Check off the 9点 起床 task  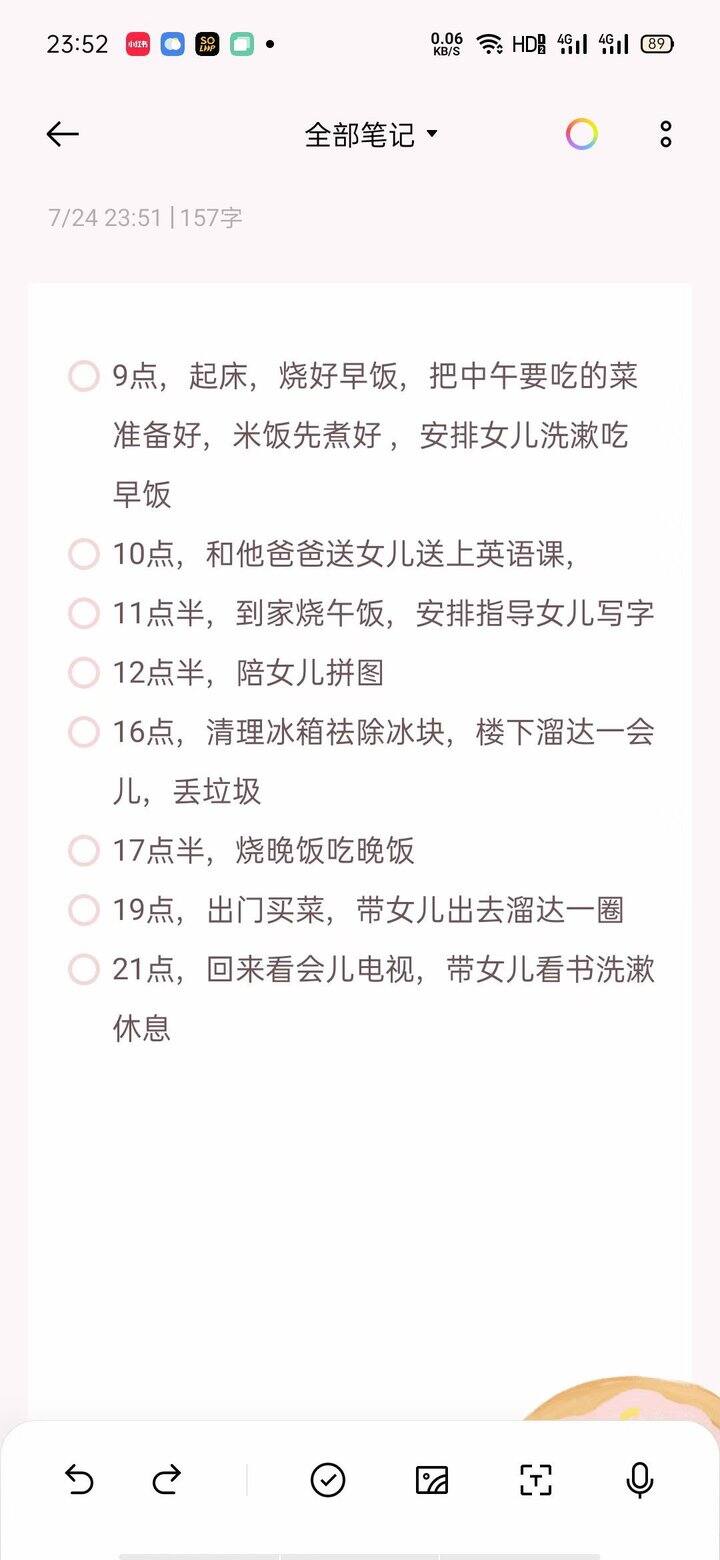[84, 376]
